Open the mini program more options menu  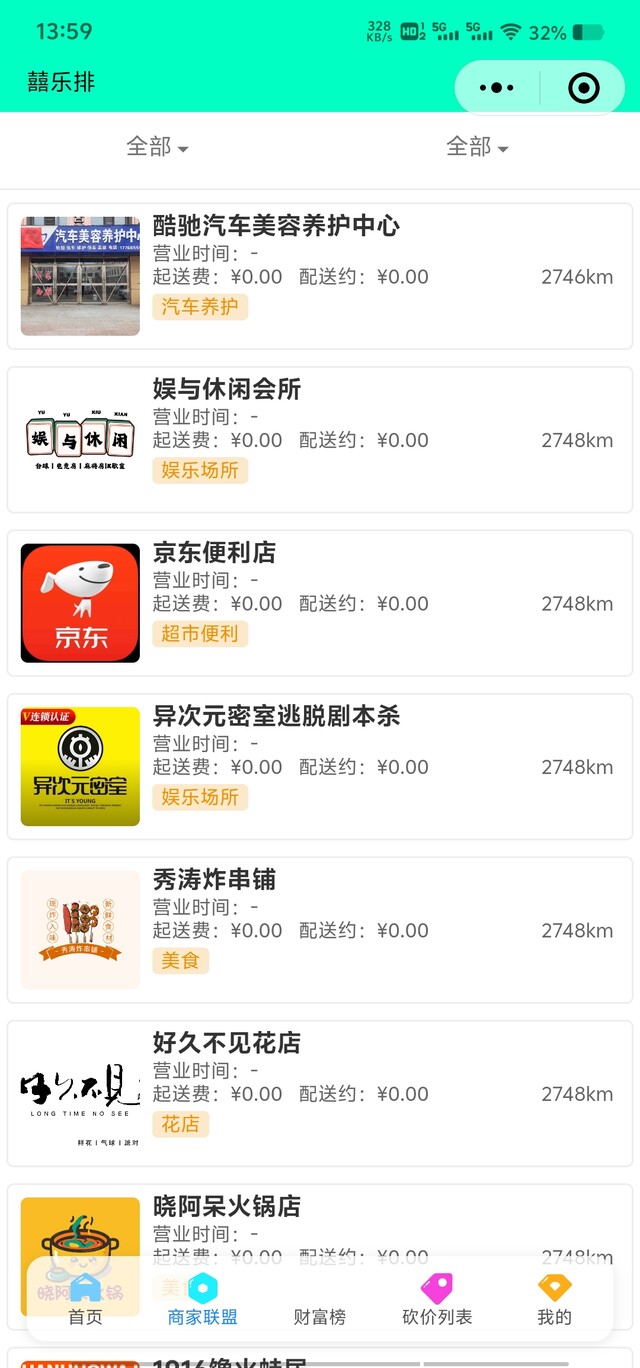point(497,88)
